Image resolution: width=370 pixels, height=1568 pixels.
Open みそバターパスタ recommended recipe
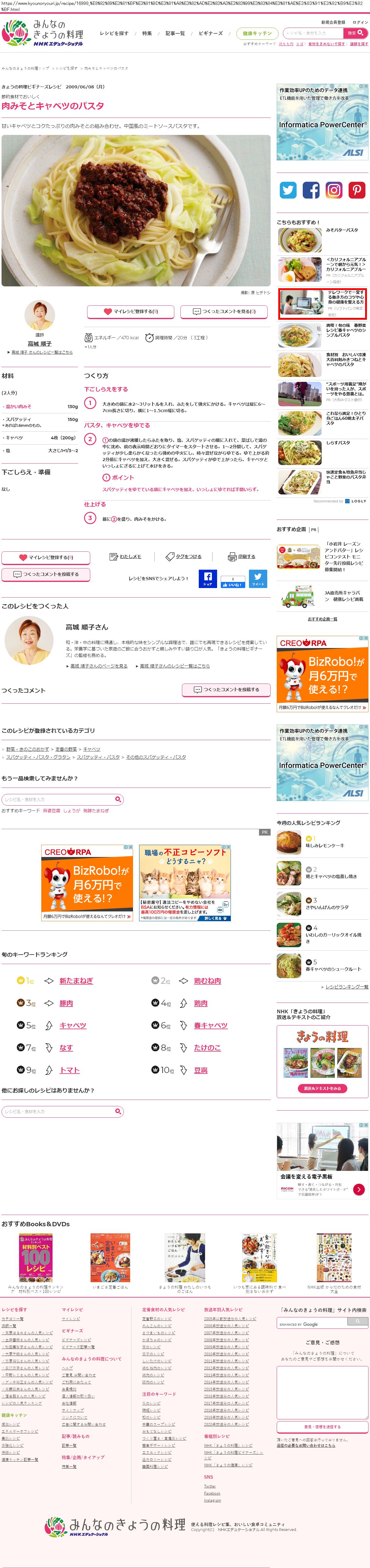coord(341,230)
